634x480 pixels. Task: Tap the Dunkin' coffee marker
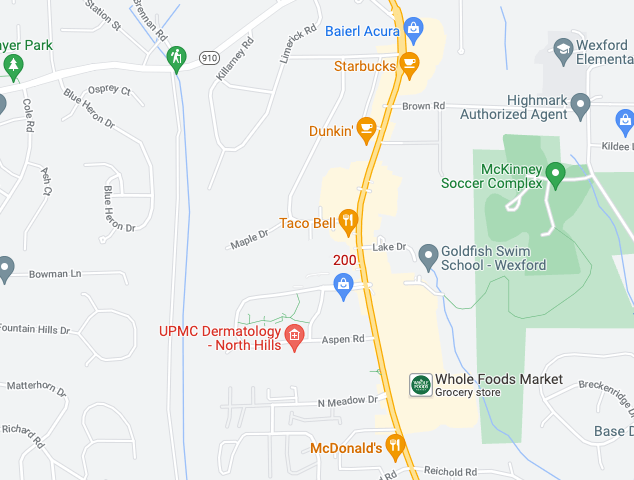point(367,127)
